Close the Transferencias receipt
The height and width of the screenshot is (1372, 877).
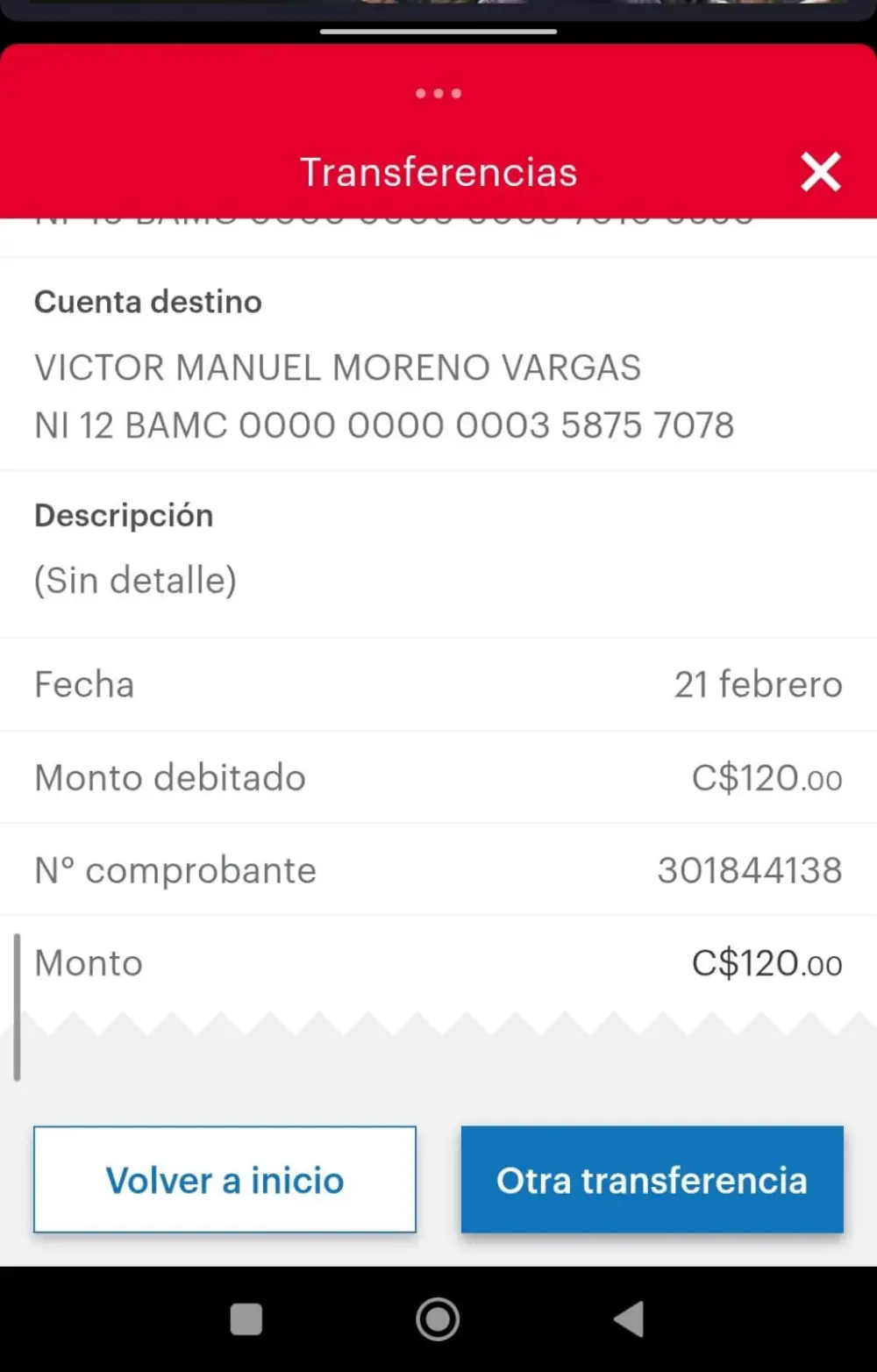(820, 172)
